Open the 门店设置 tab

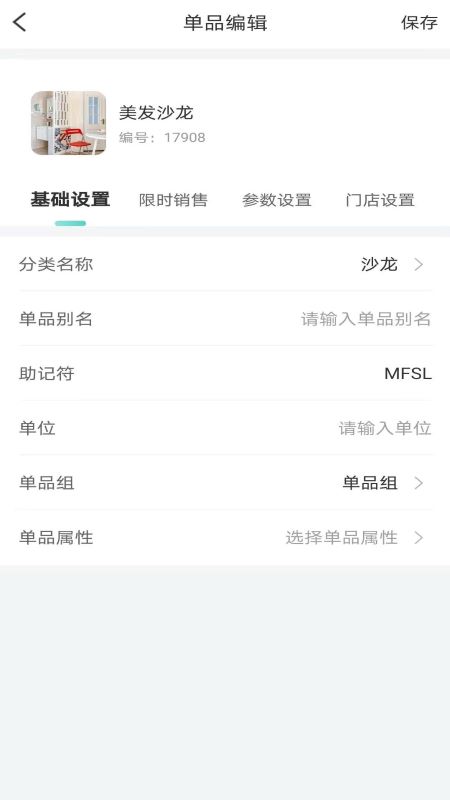tap(380, 200)
